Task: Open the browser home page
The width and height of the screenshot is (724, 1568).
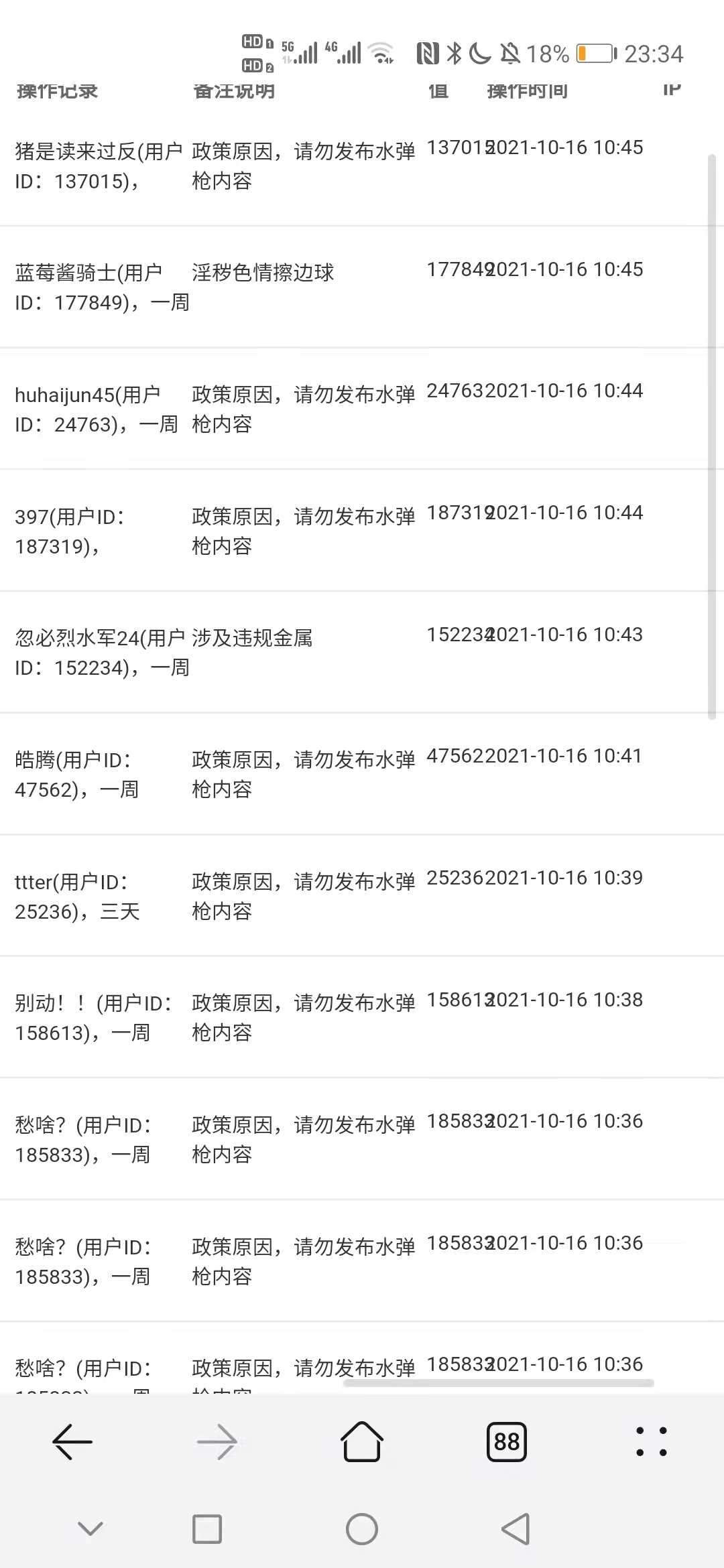Action: tap(362, 1441)
